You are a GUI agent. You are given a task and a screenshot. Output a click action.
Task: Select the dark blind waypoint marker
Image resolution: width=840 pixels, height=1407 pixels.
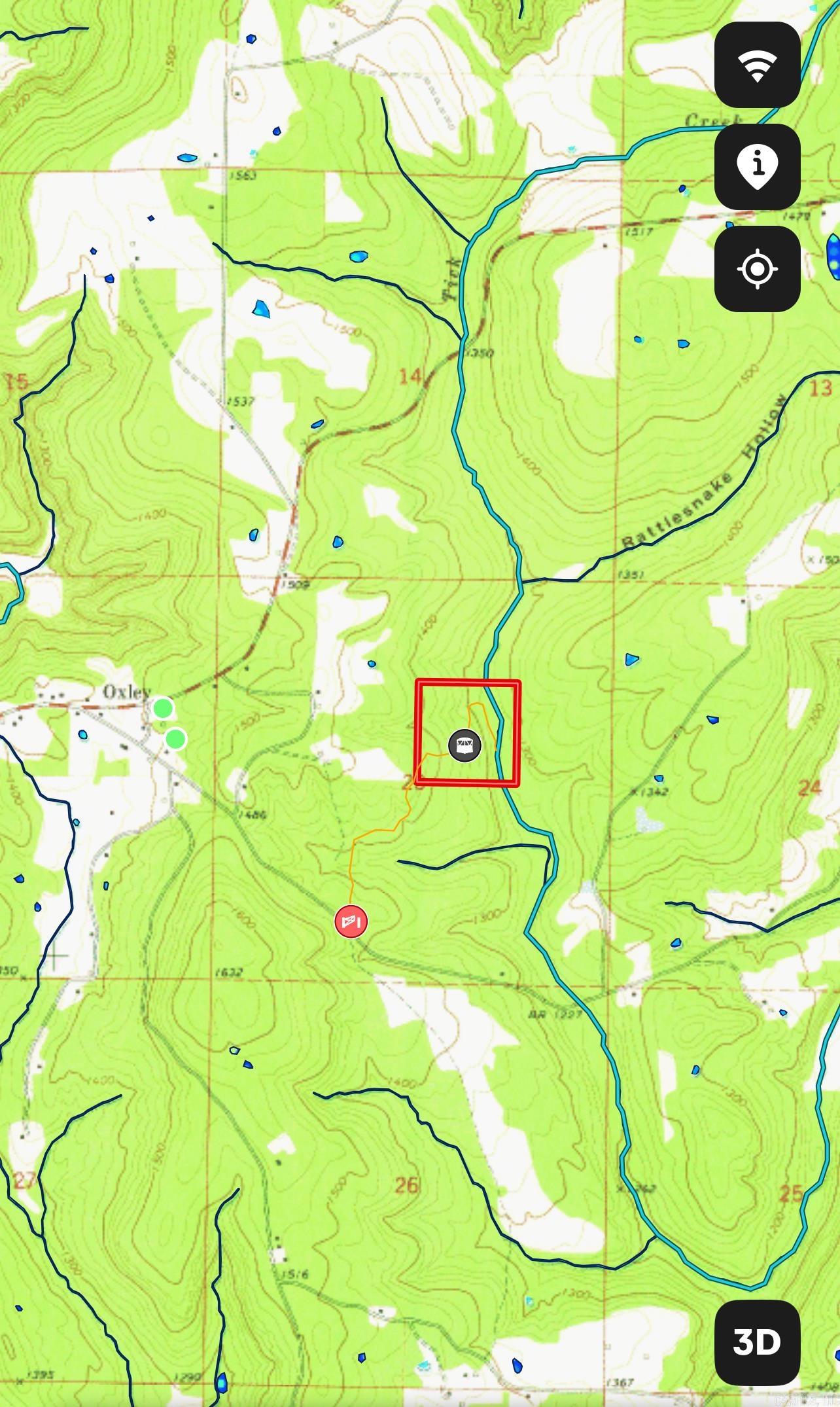pyautogui.click(x=464, y=745)
